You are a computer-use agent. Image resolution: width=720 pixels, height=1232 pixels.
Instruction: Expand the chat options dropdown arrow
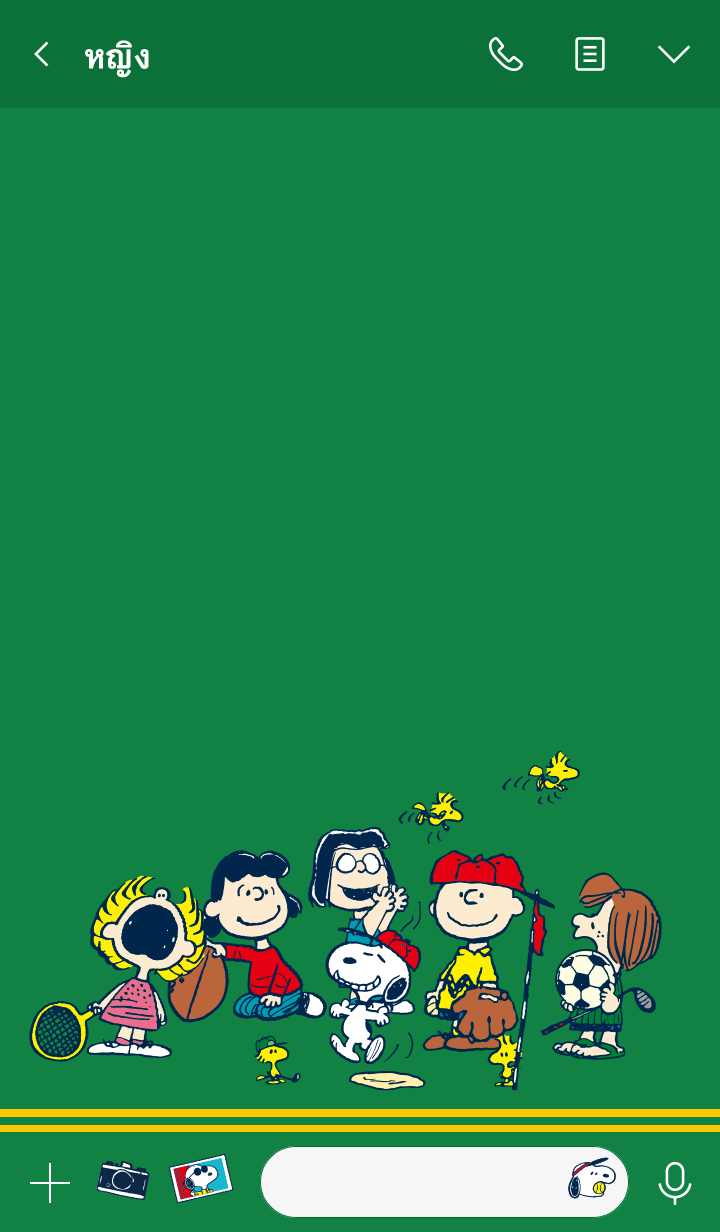[673, 54]
